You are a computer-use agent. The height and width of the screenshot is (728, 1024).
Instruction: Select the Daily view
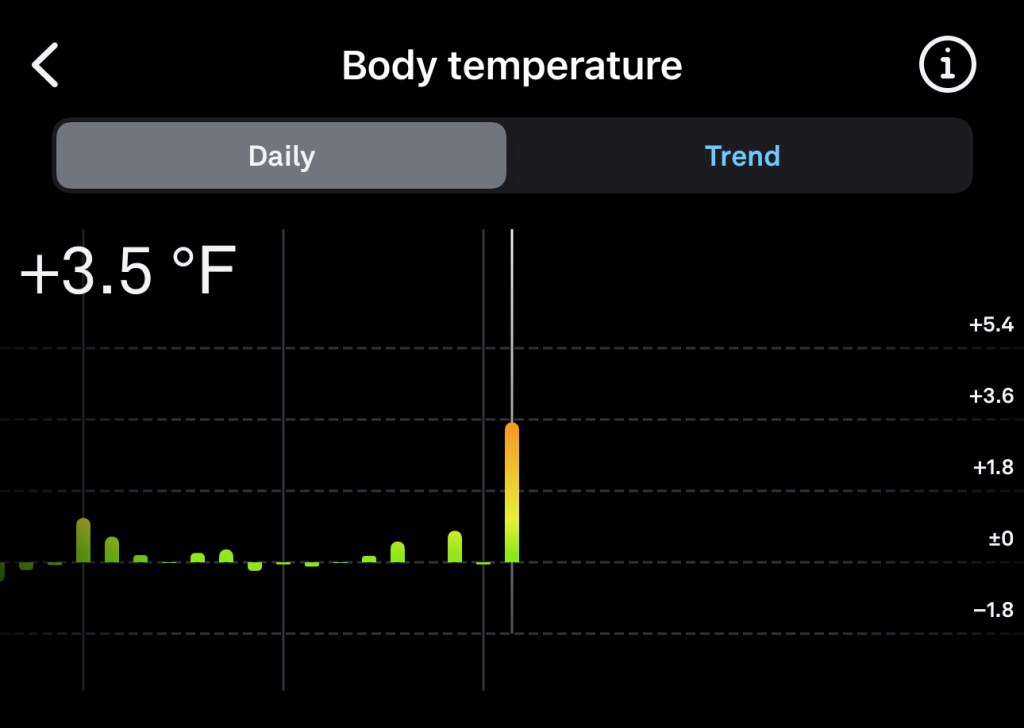tap(281, 156)
